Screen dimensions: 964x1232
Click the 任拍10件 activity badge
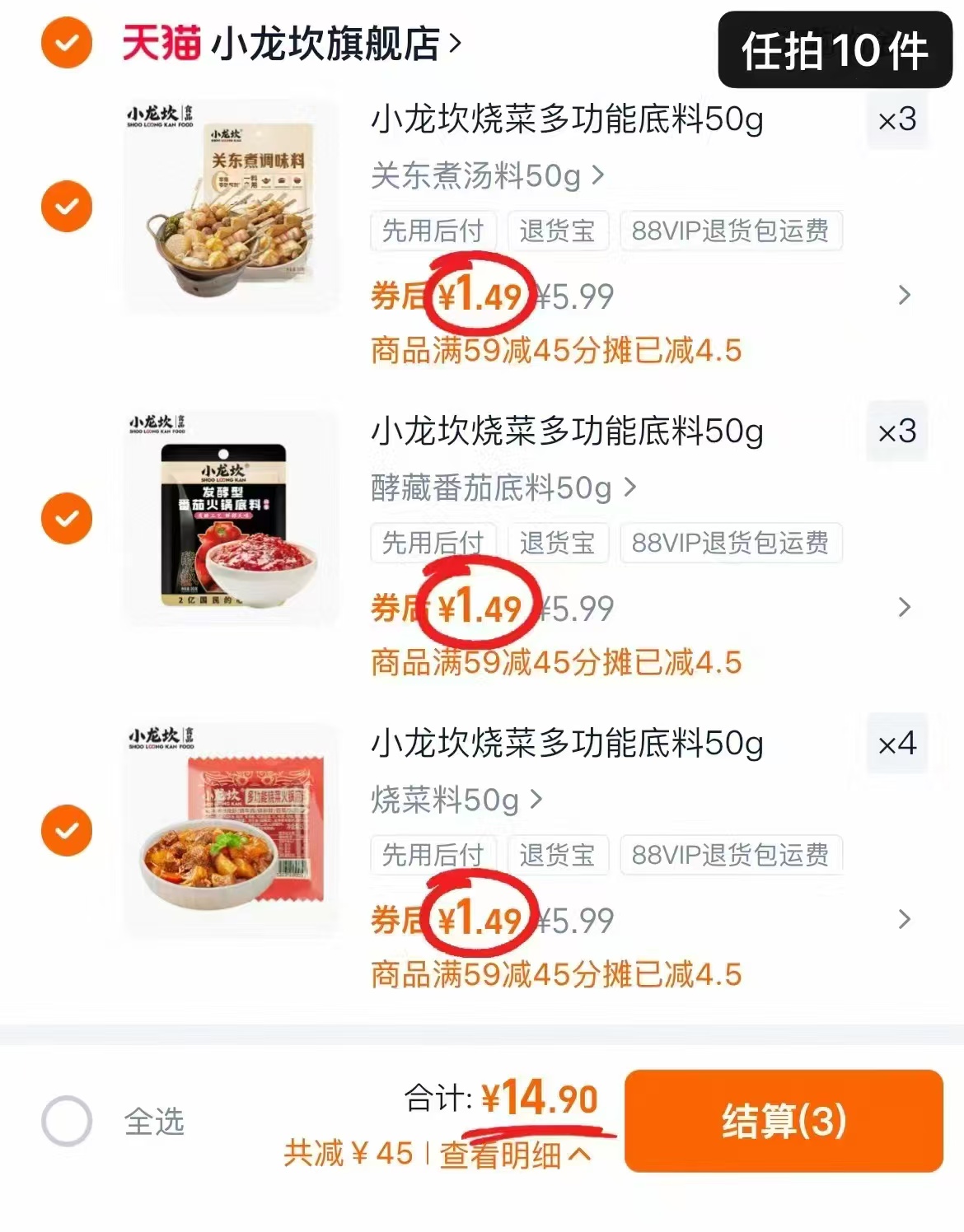[x=834, y=48]
